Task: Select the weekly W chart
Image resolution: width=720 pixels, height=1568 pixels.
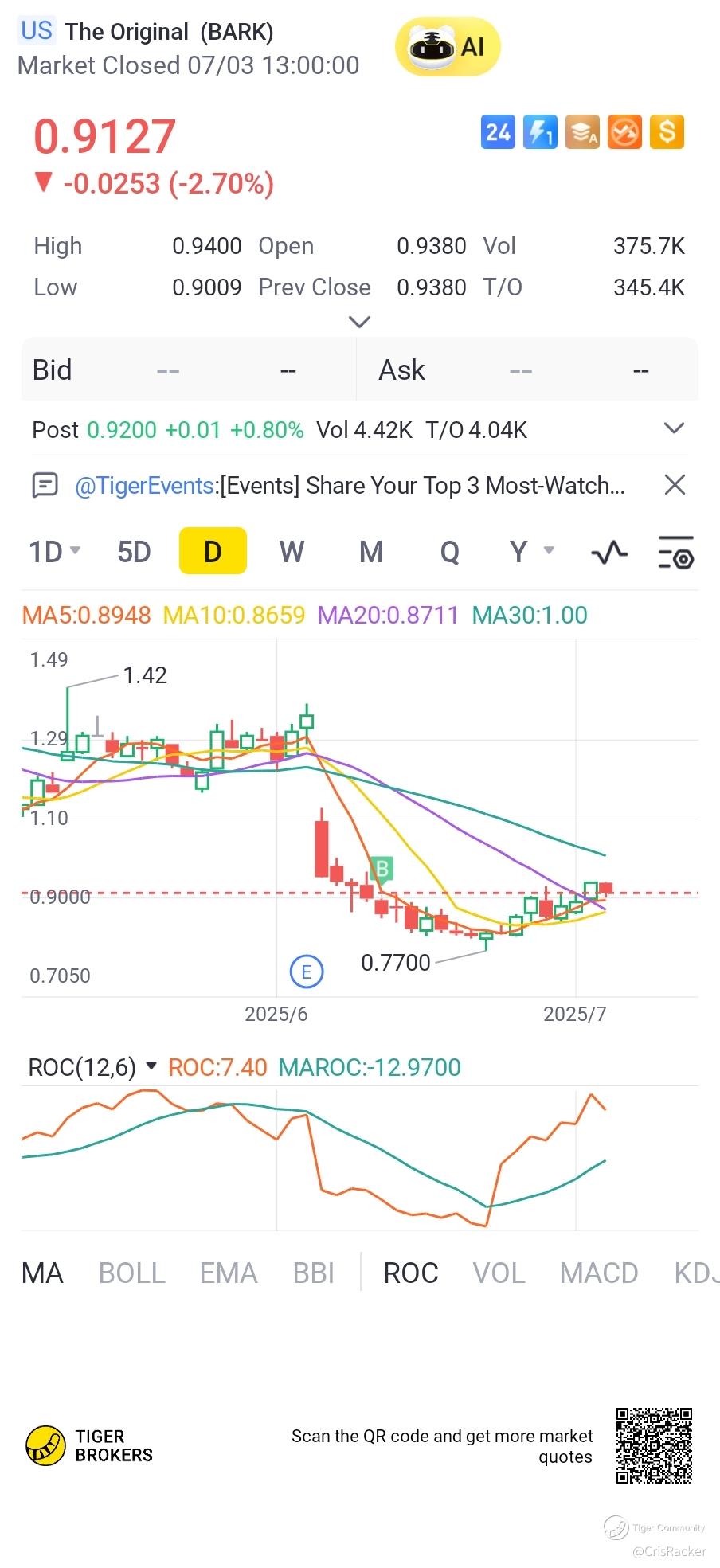Action: click(x=292, y=551)
